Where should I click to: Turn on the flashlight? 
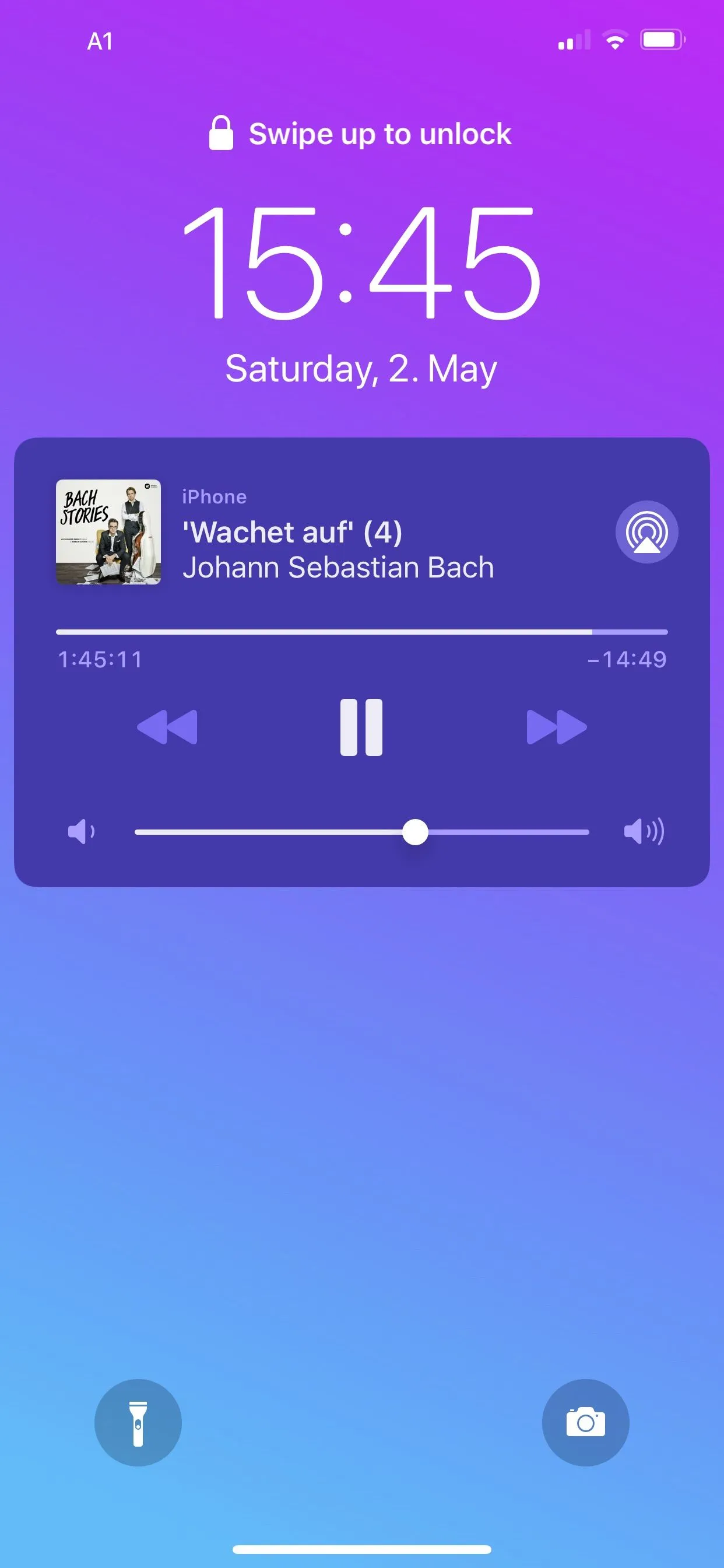tap(138, 1423)
